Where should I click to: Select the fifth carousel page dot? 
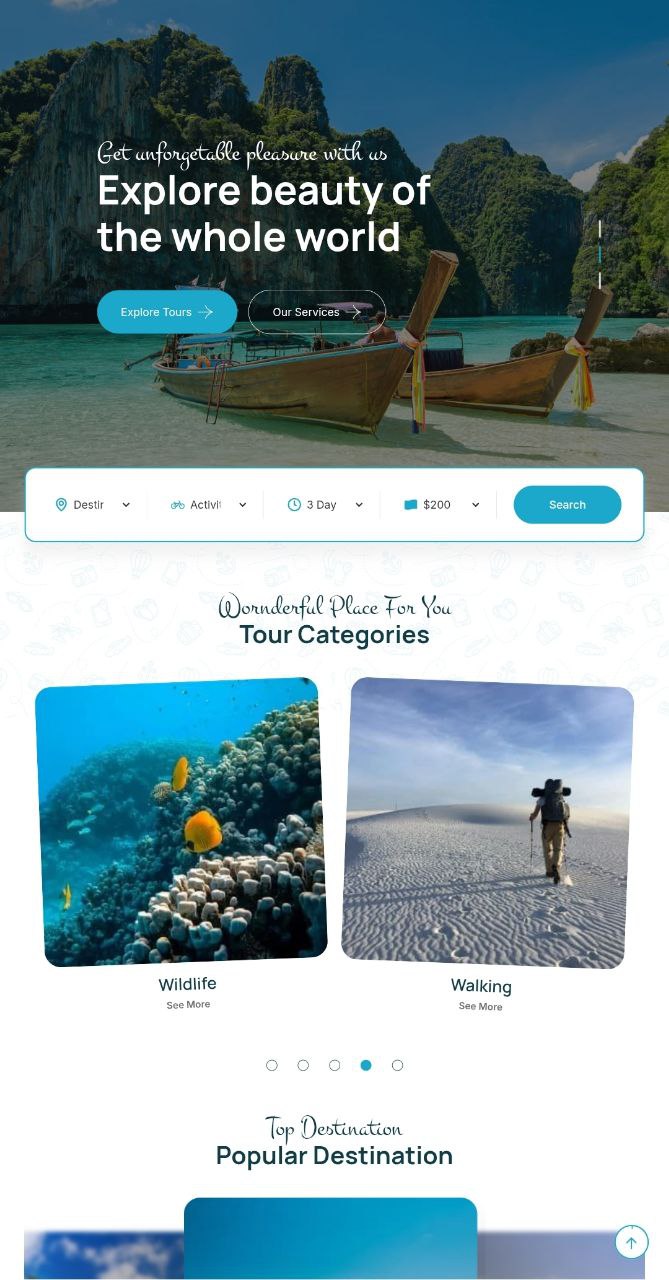[397, 1065]
